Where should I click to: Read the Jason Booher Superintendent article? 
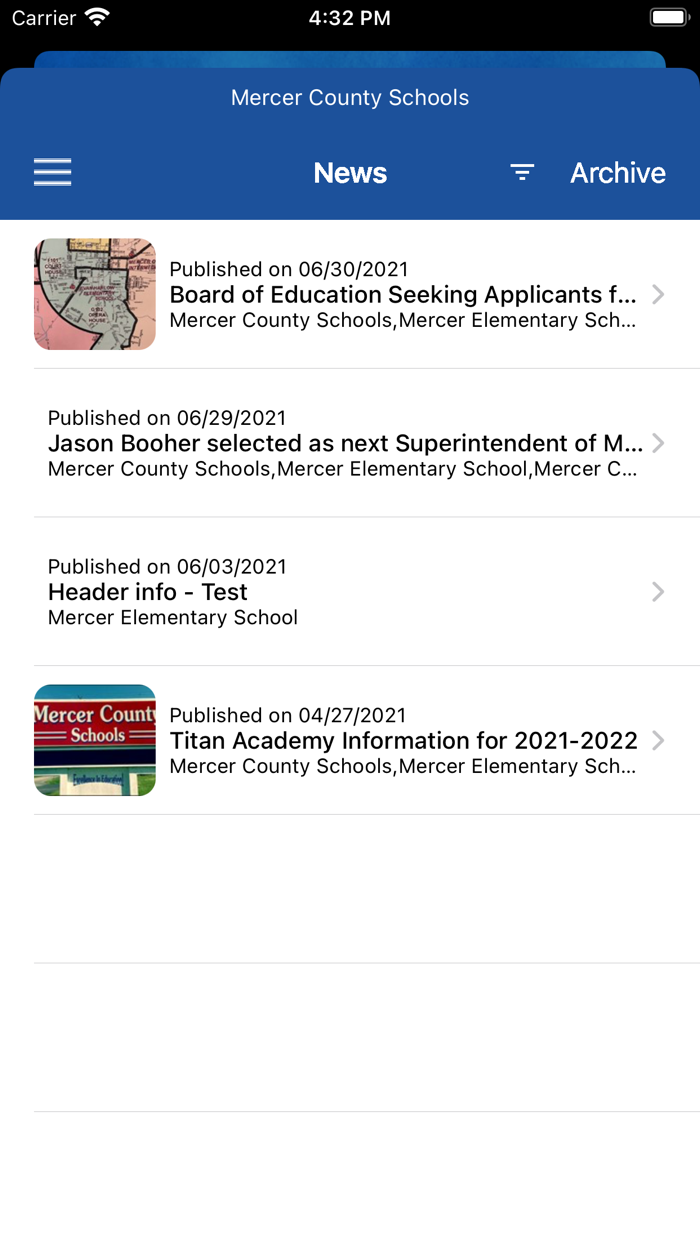coord(345,443)
